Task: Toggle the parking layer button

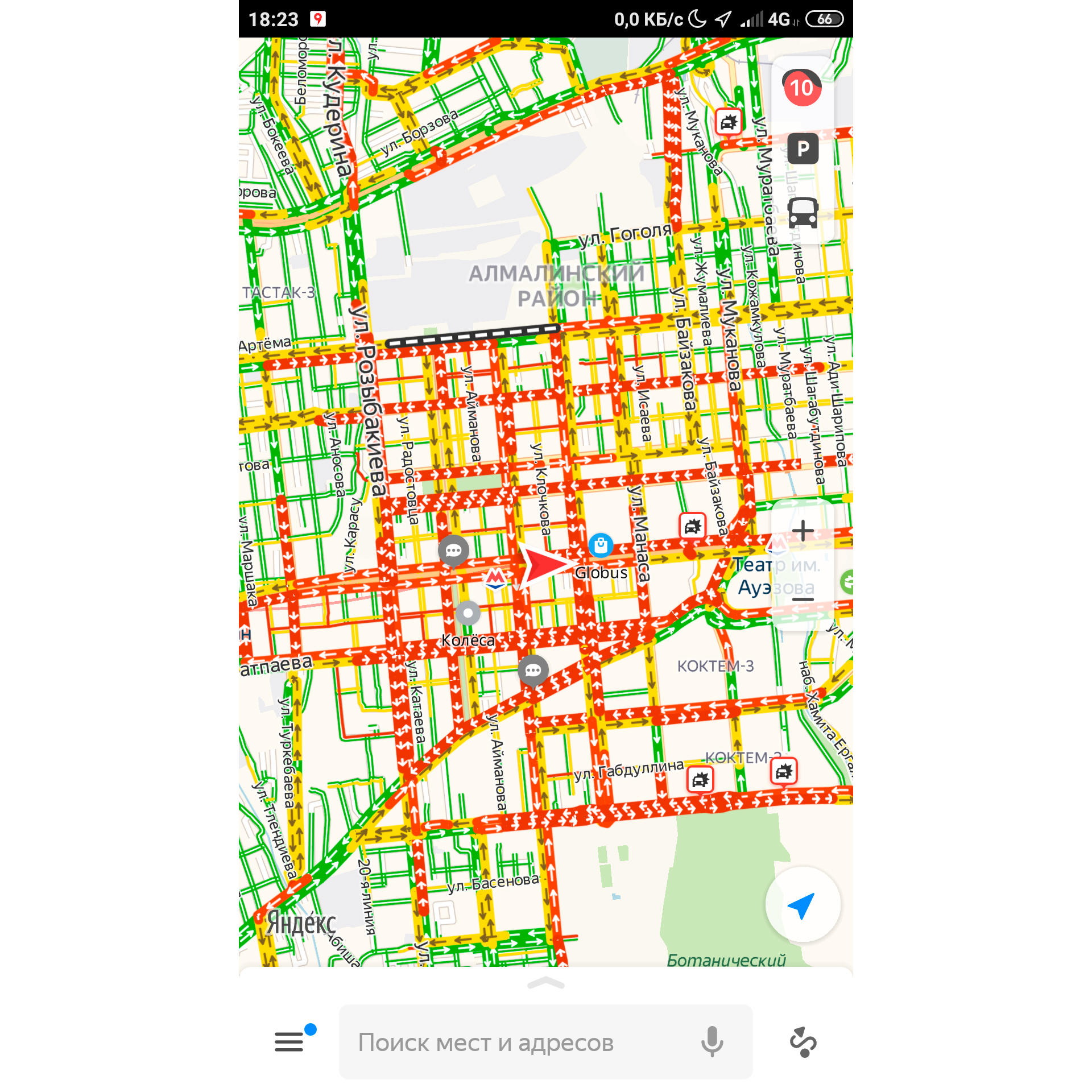Action: pos(803,149)
